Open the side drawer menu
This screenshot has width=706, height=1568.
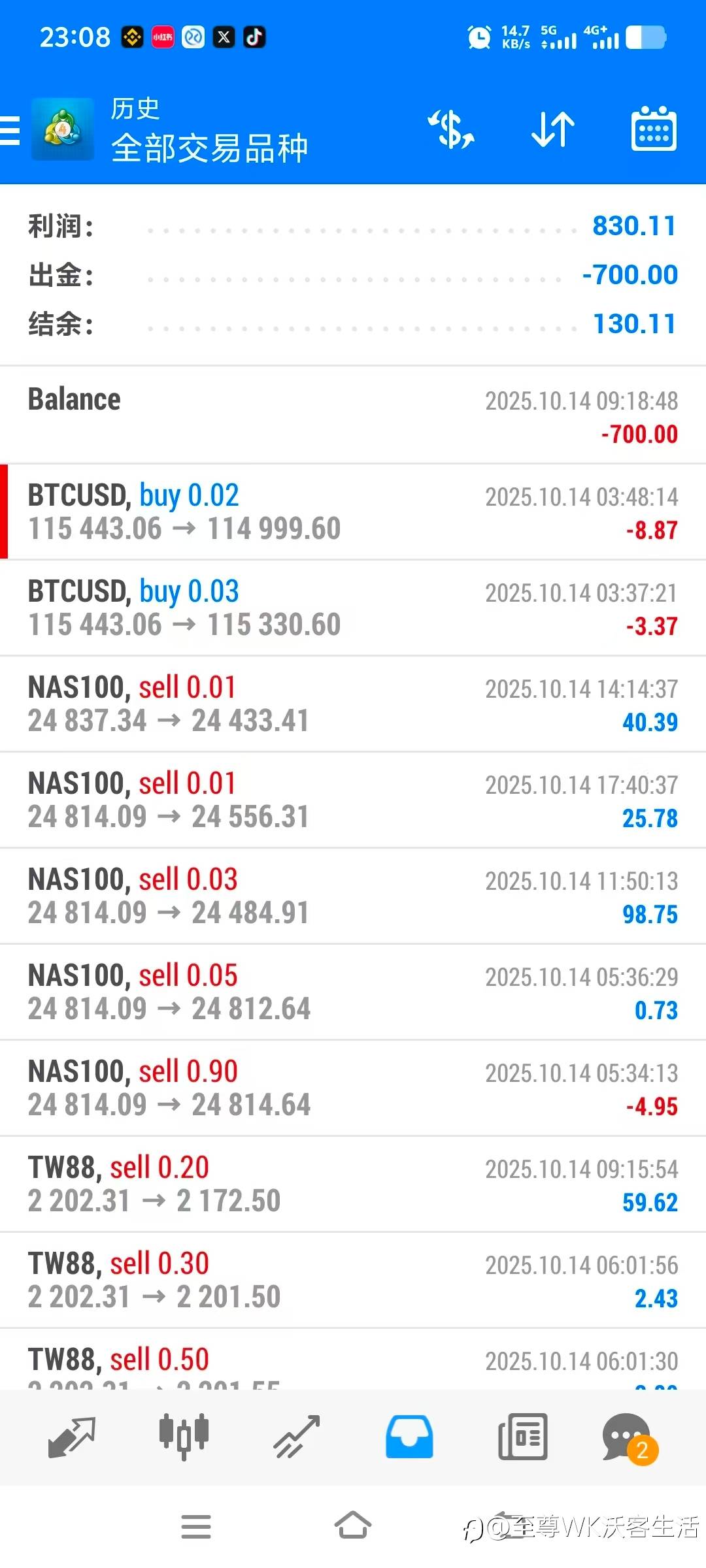(x=10, y=129)
